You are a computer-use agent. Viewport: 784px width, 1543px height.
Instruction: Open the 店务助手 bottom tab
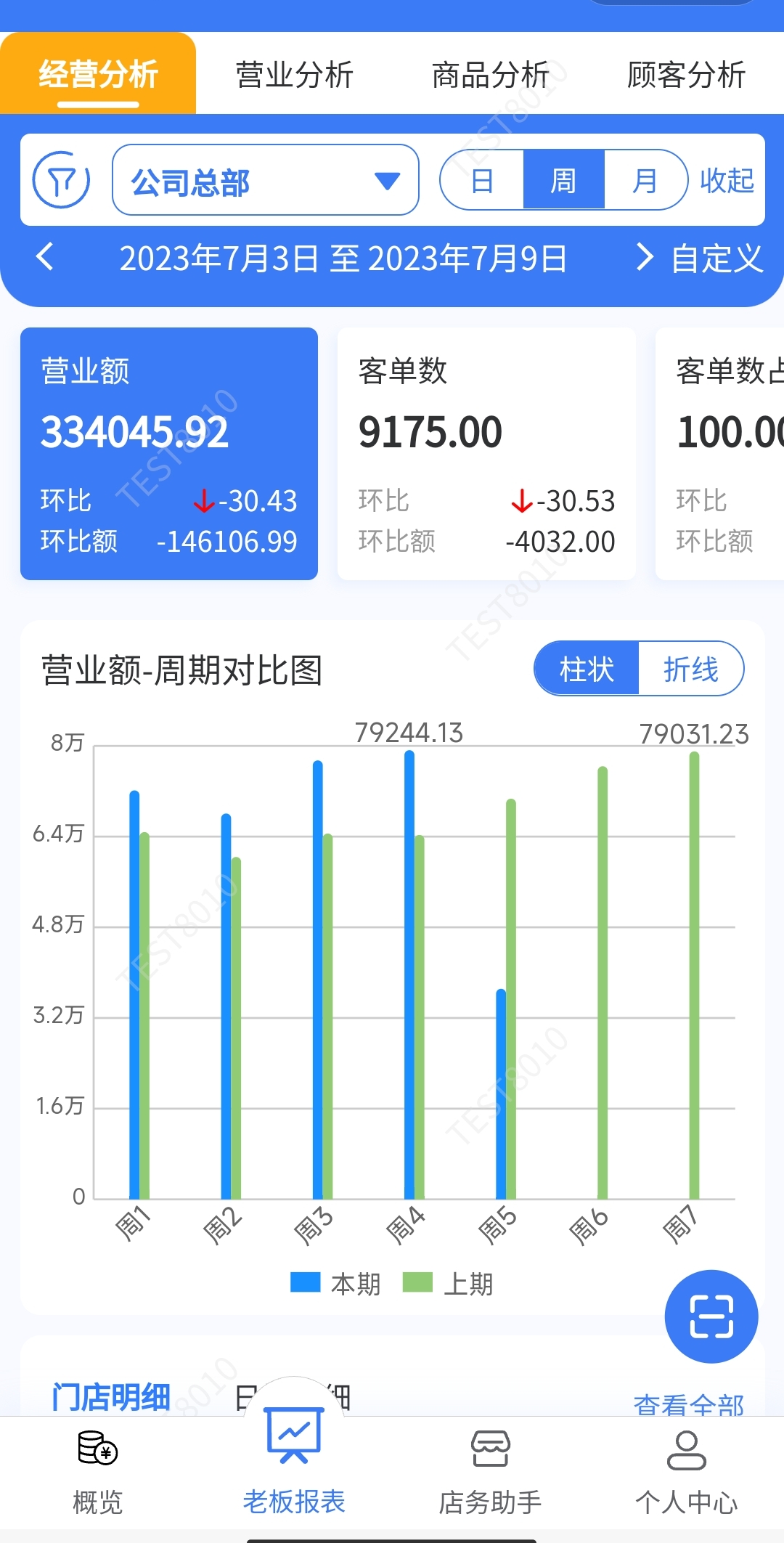tap(490, 1472)
